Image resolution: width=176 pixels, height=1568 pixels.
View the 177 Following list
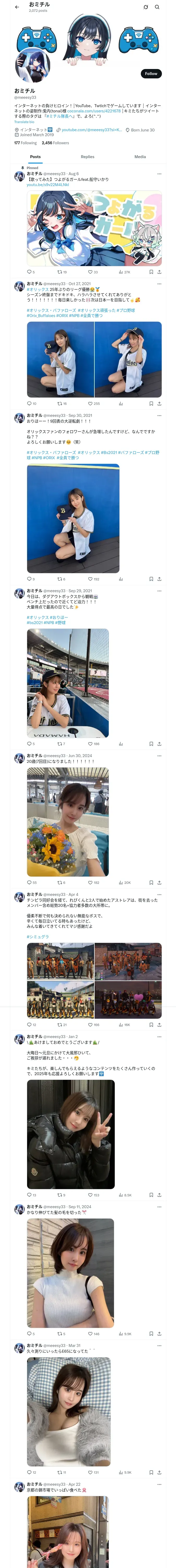click(26, 143)
